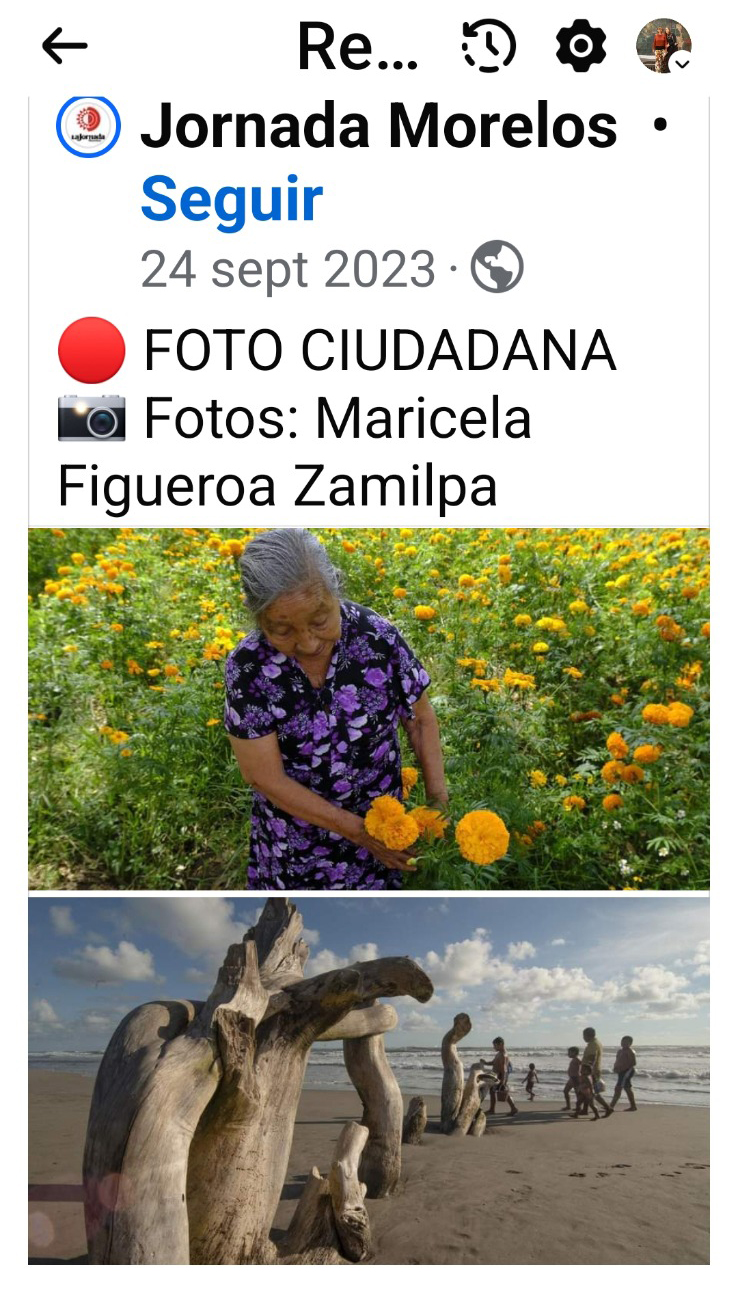Open Jornada Morelos page avatar
Image resolution: width=738 pixels, height=1294 pixels.
pyautogui.click(x=88, y=126)
